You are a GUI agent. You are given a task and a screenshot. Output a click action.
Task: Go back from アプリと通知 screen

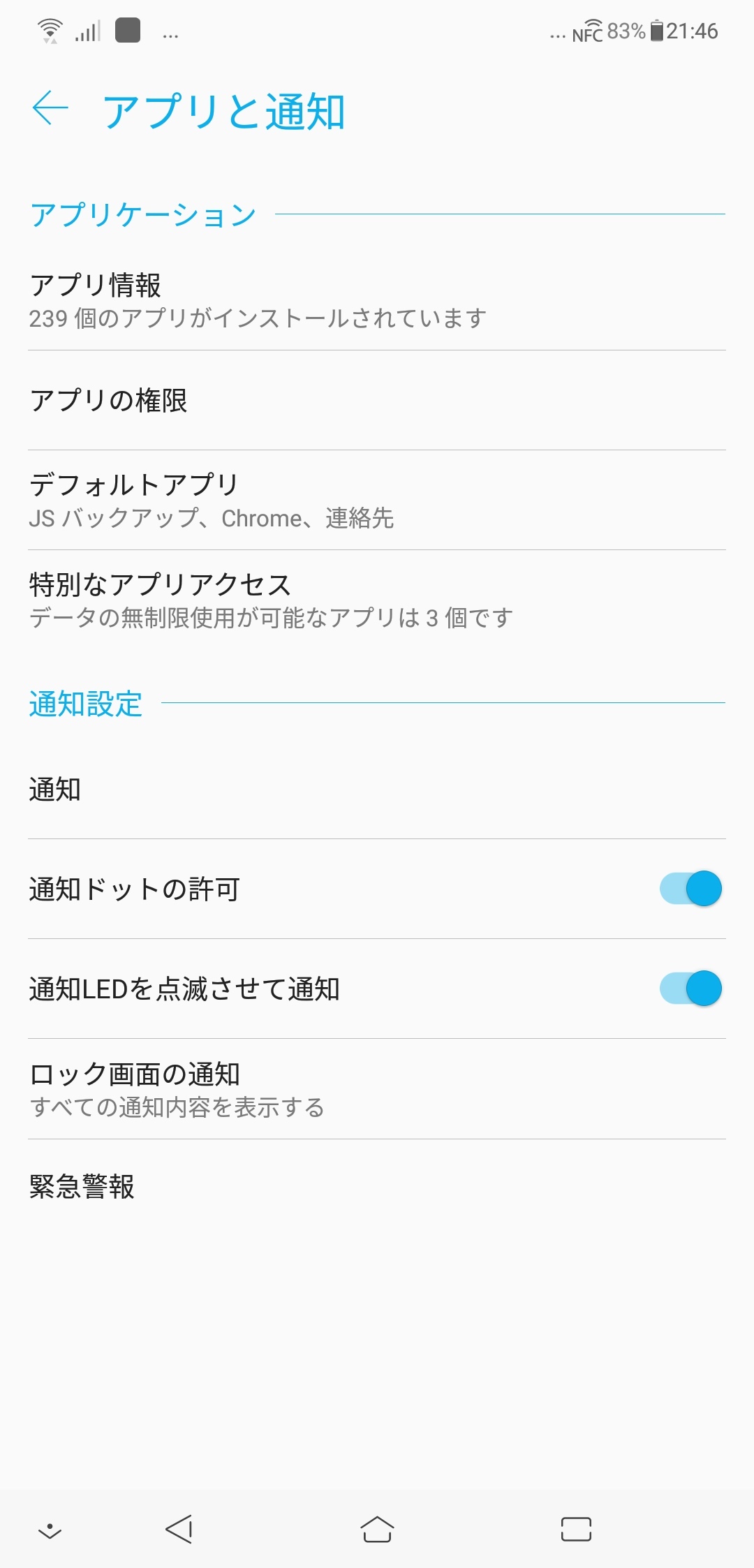[50, 109]
